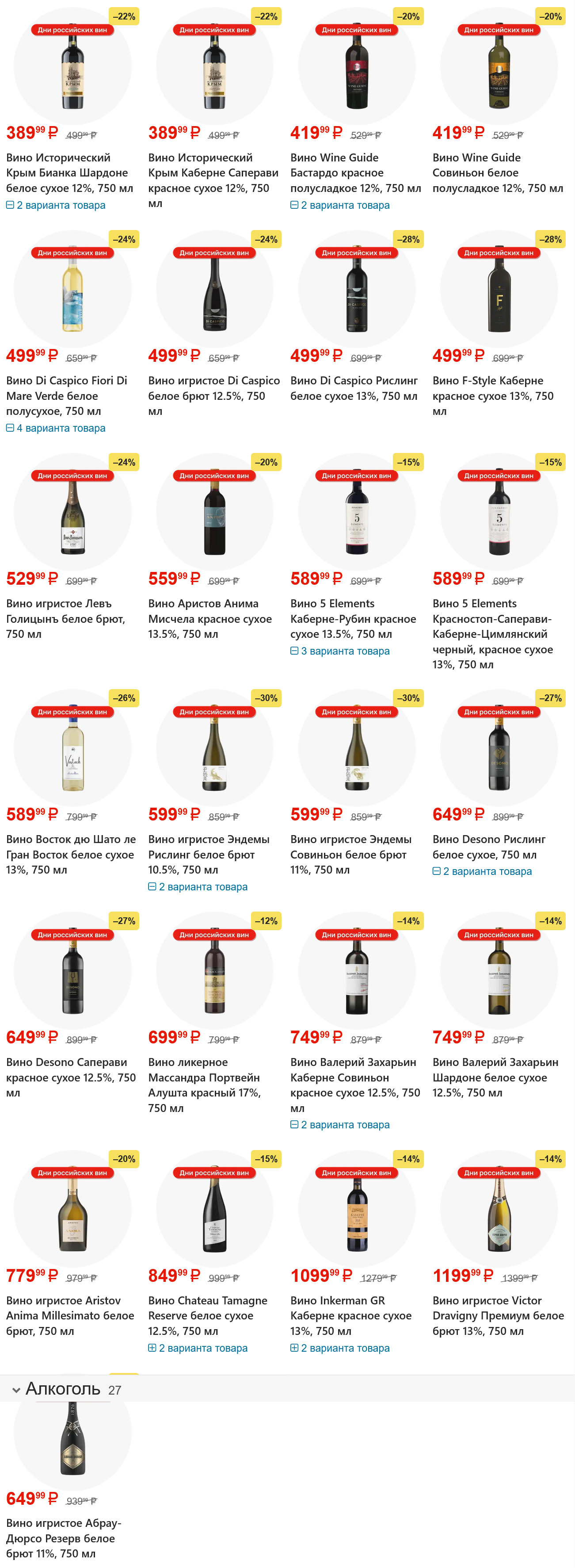The height and width of the screenshot is (1568, 575).
Task: Expand 2 варианта under Chateau Tamagne Reserve
Action: point(198,1348)
